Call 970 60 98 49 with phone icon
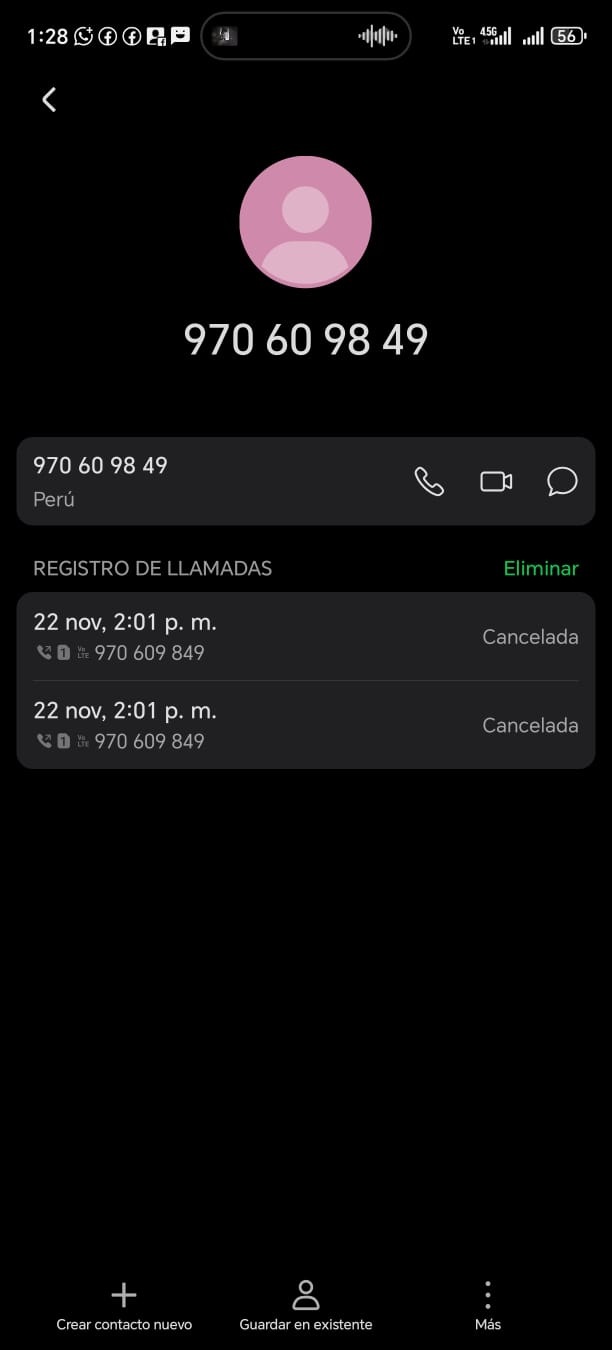The image size is (612, 1350). (x=429, y=481)
